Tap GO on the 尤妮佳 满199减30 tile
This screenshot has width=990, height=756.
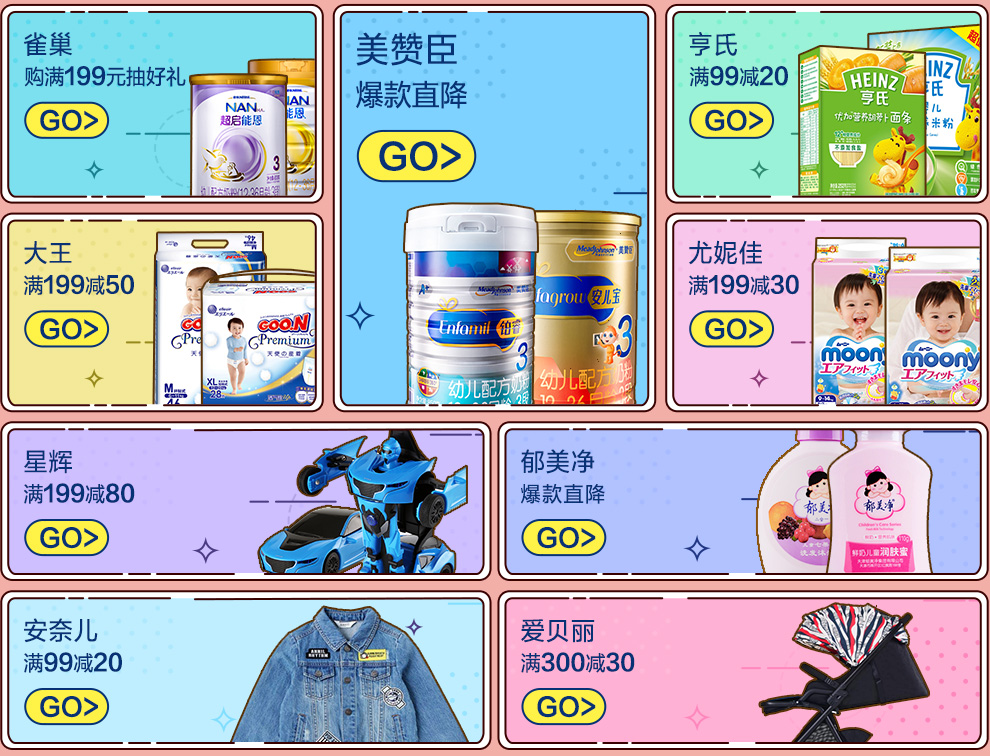731,329
